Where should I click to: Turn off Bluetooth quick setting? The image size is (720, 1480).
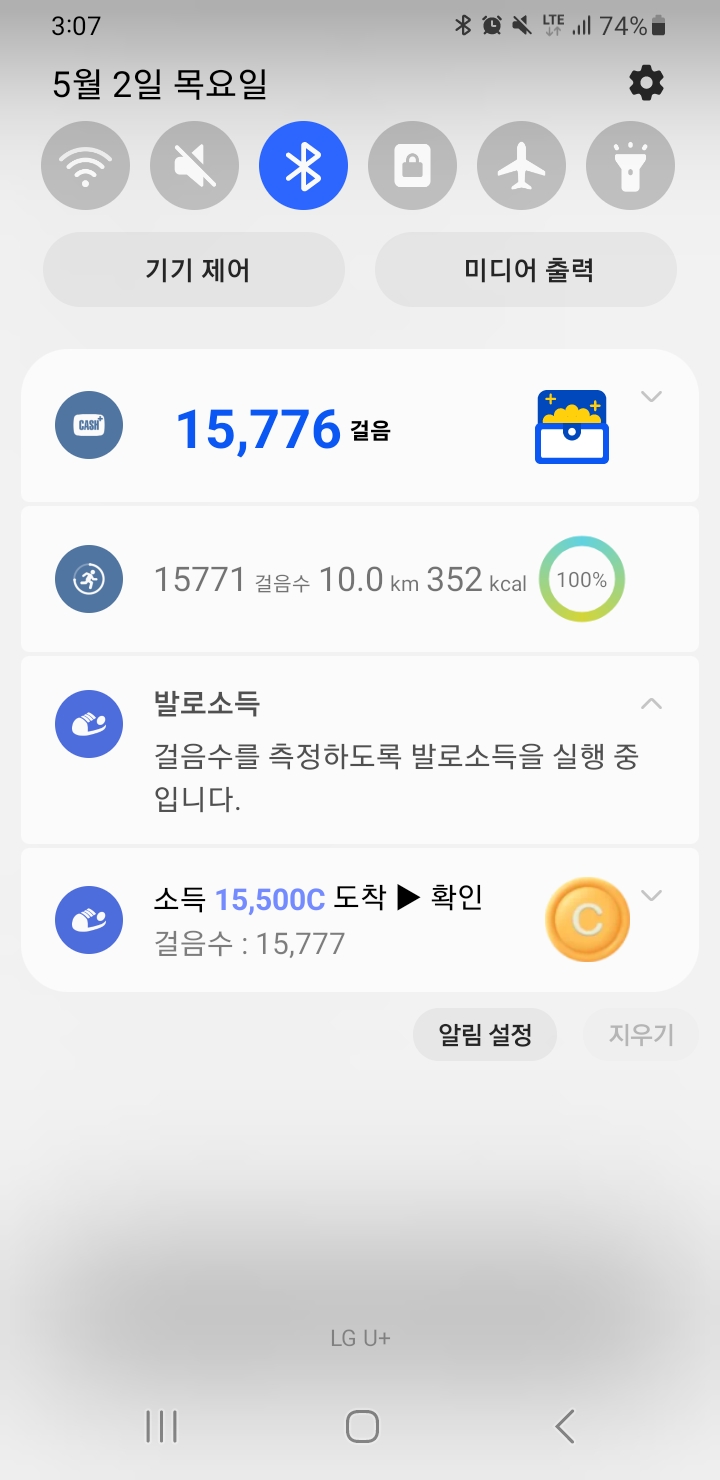pos(303,168)
